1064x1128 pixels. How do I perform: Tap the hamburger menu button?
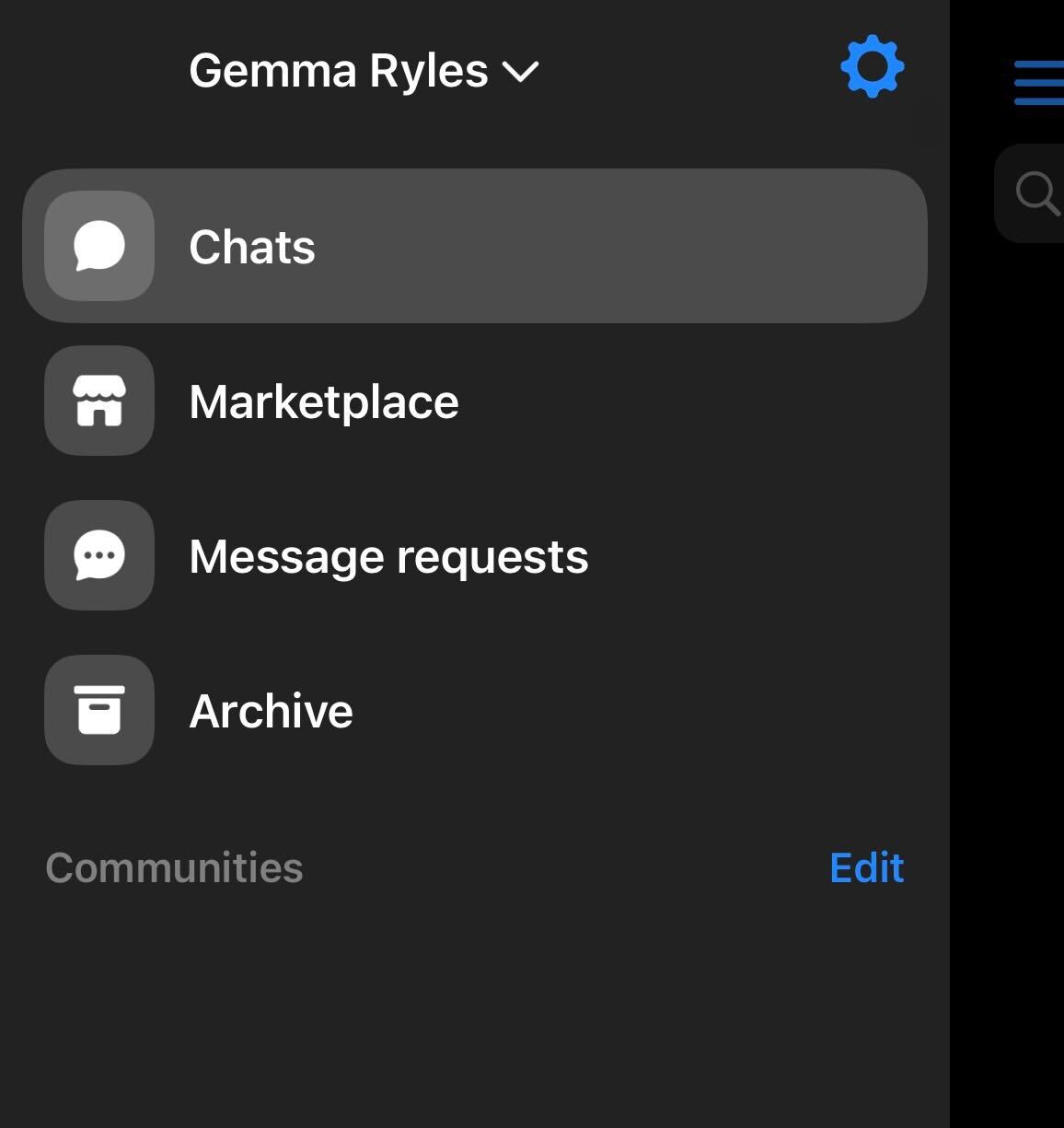(x=1040, y=83)
